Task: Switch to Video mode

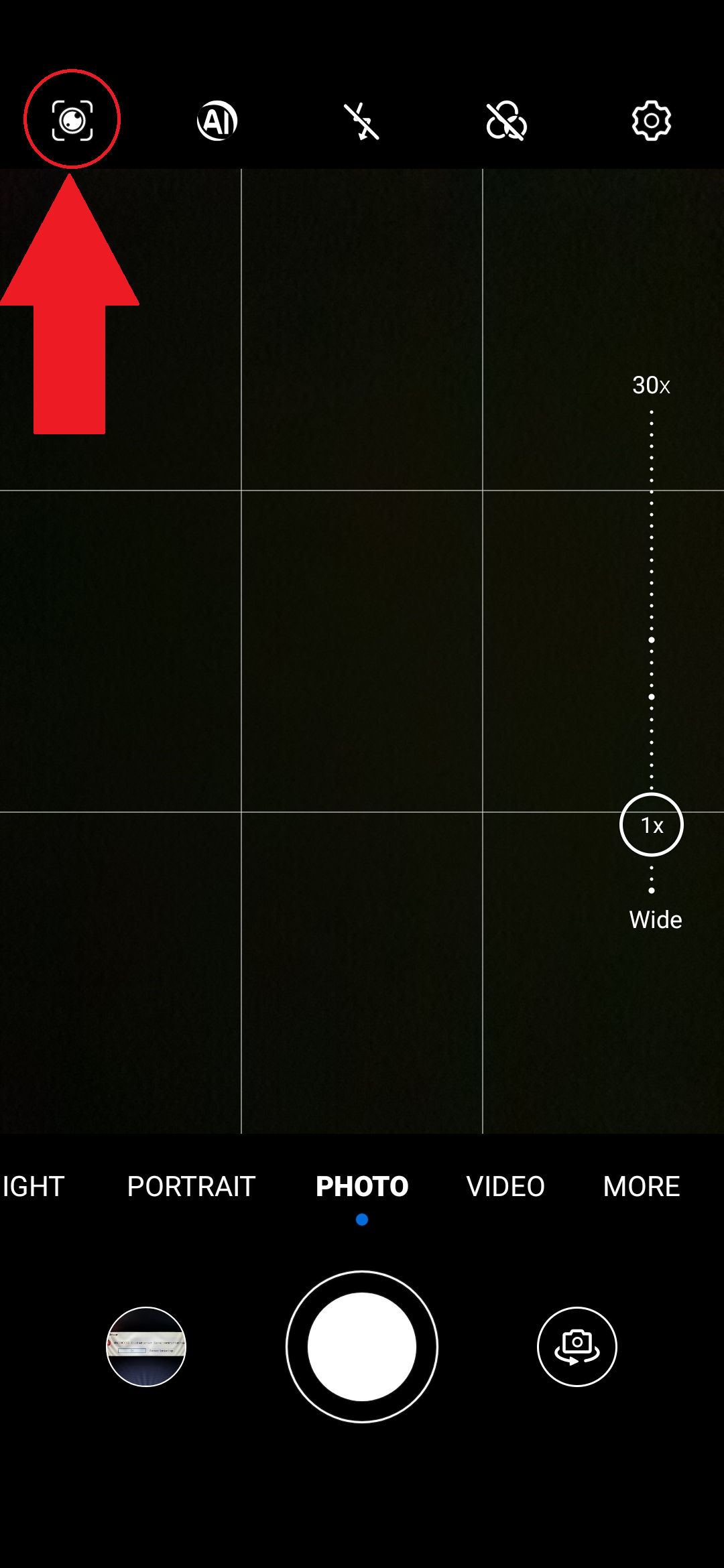Action: [505, 1187]
